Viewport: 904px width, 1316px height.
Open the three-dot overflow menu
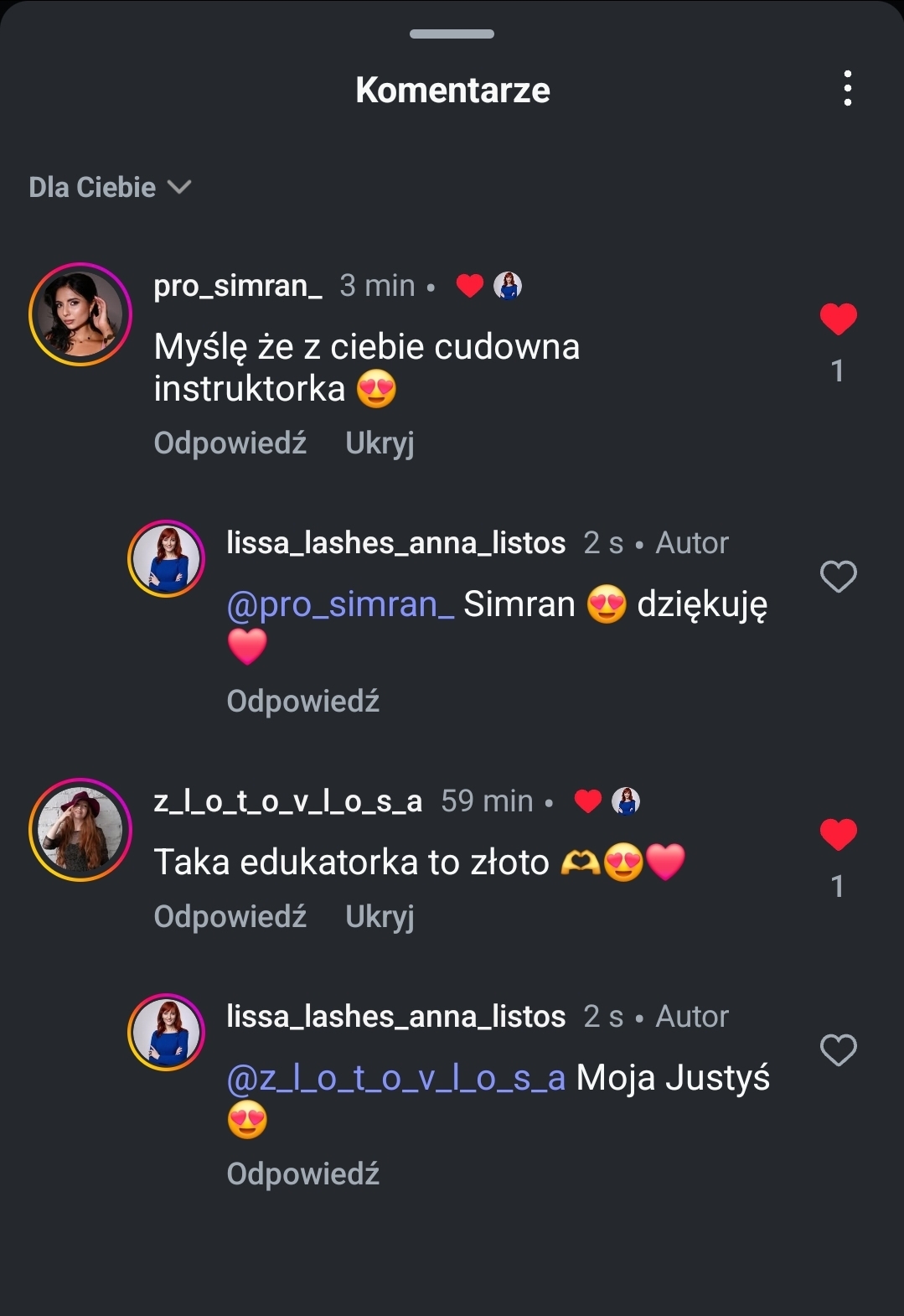point(848,88)
